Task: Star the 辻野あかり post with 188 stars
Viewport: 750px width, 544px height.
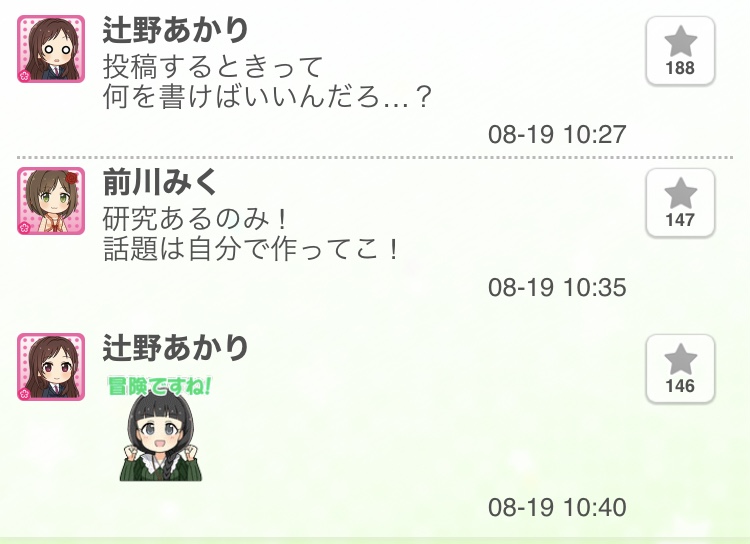Action: pyautogui.click(x=680, y=50)
